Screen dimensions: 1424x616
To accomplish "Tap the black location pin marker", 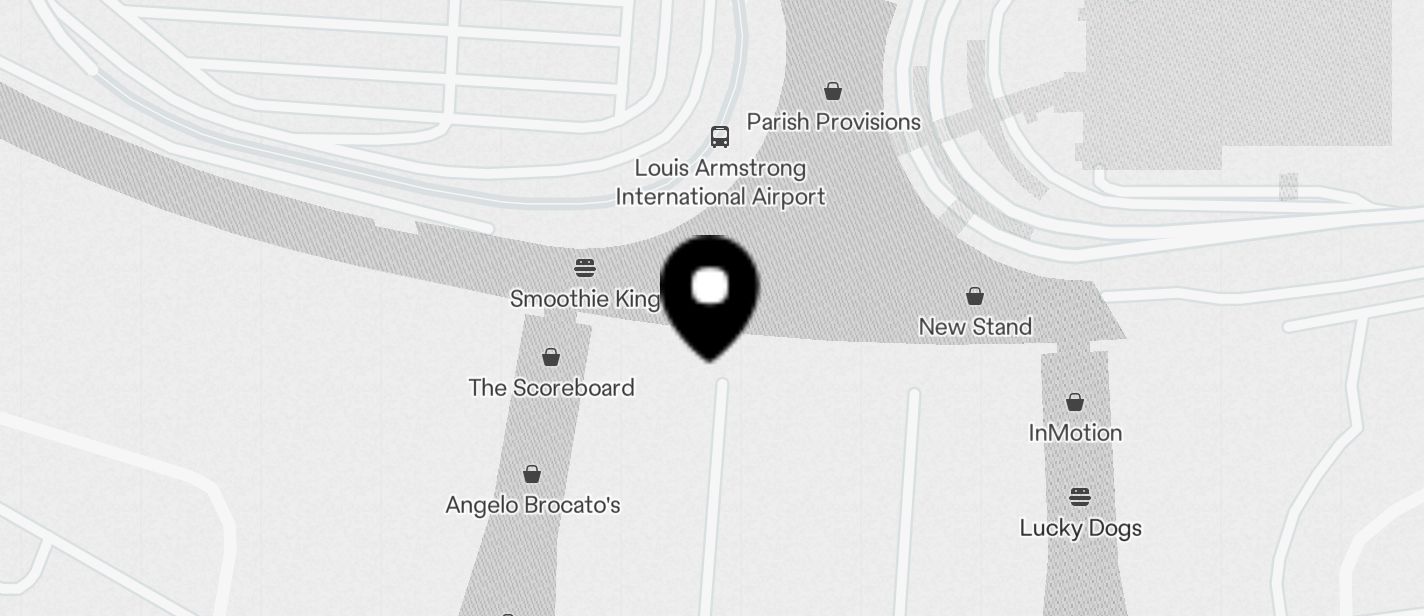I will (x=710, y=292).
